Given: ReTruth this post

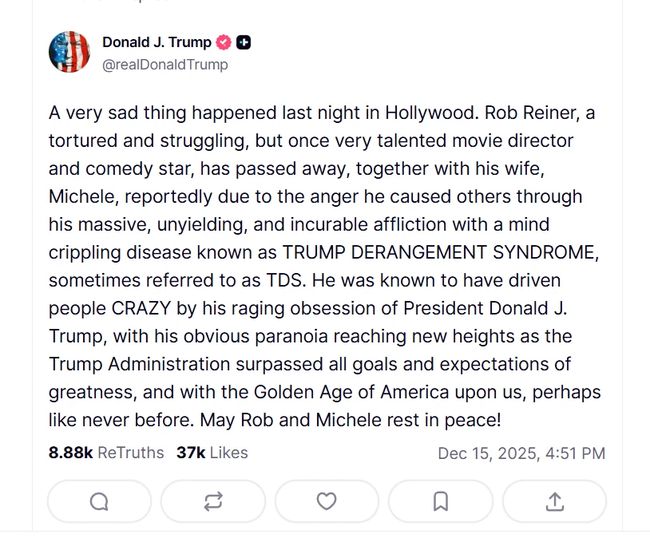Looking at the screenshot, I should [213, 502].
